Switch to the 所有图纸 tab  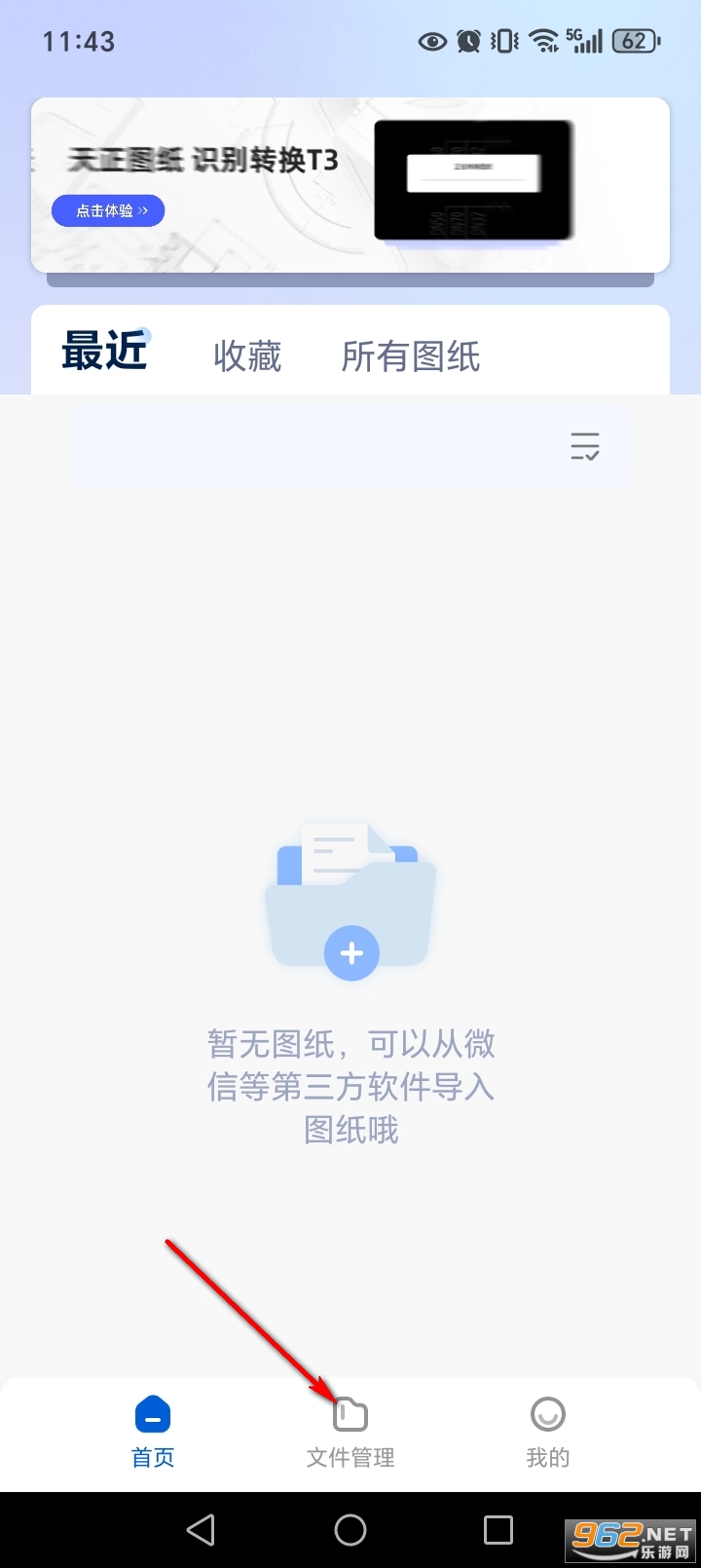click(x=410, y=356)
